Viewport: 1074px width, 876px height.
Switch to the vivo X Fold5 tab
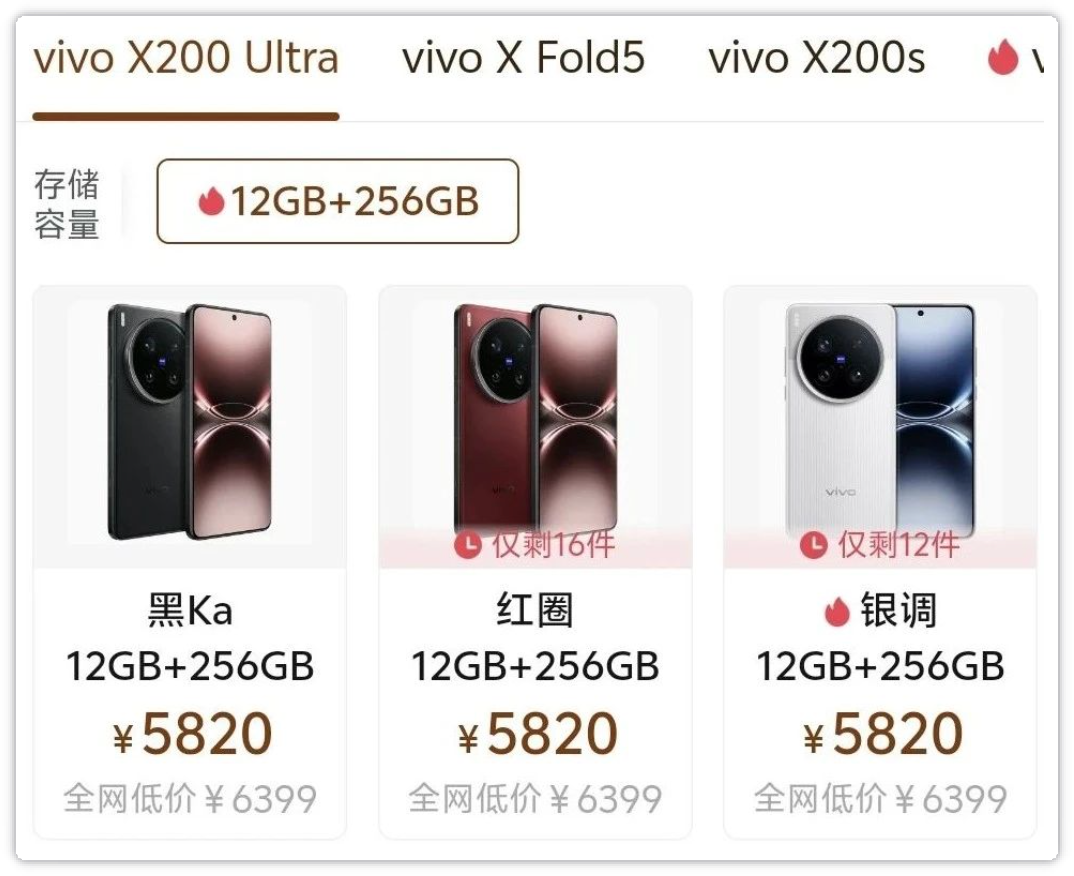(x=523, y=60)
